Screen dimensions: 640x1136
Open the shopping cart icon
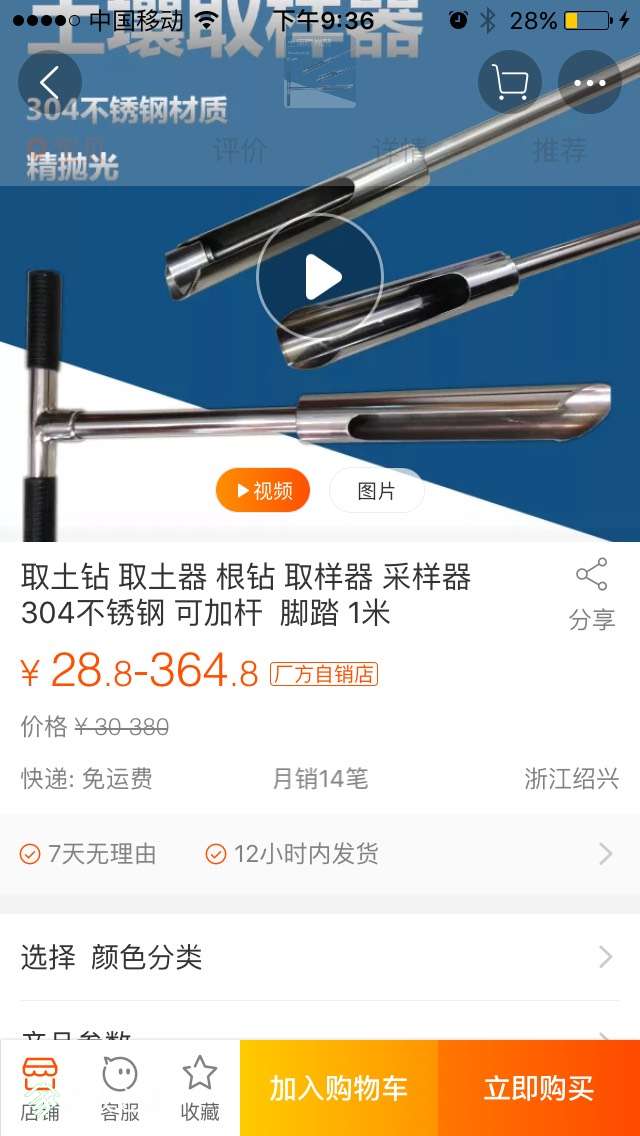click(x=510, y=82)
